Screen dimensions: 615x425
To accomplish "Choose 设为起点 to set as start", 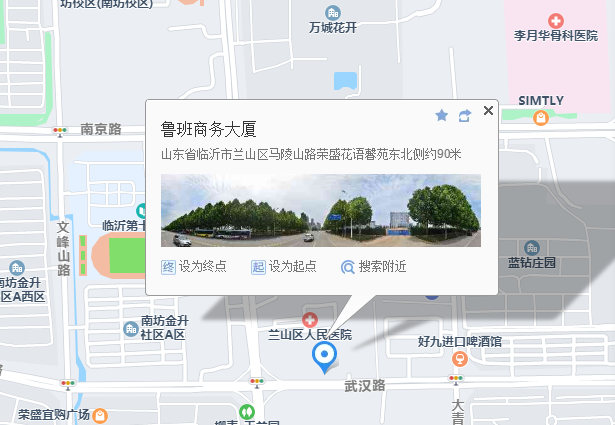I will pyautogui.click(x=284, y=267).
